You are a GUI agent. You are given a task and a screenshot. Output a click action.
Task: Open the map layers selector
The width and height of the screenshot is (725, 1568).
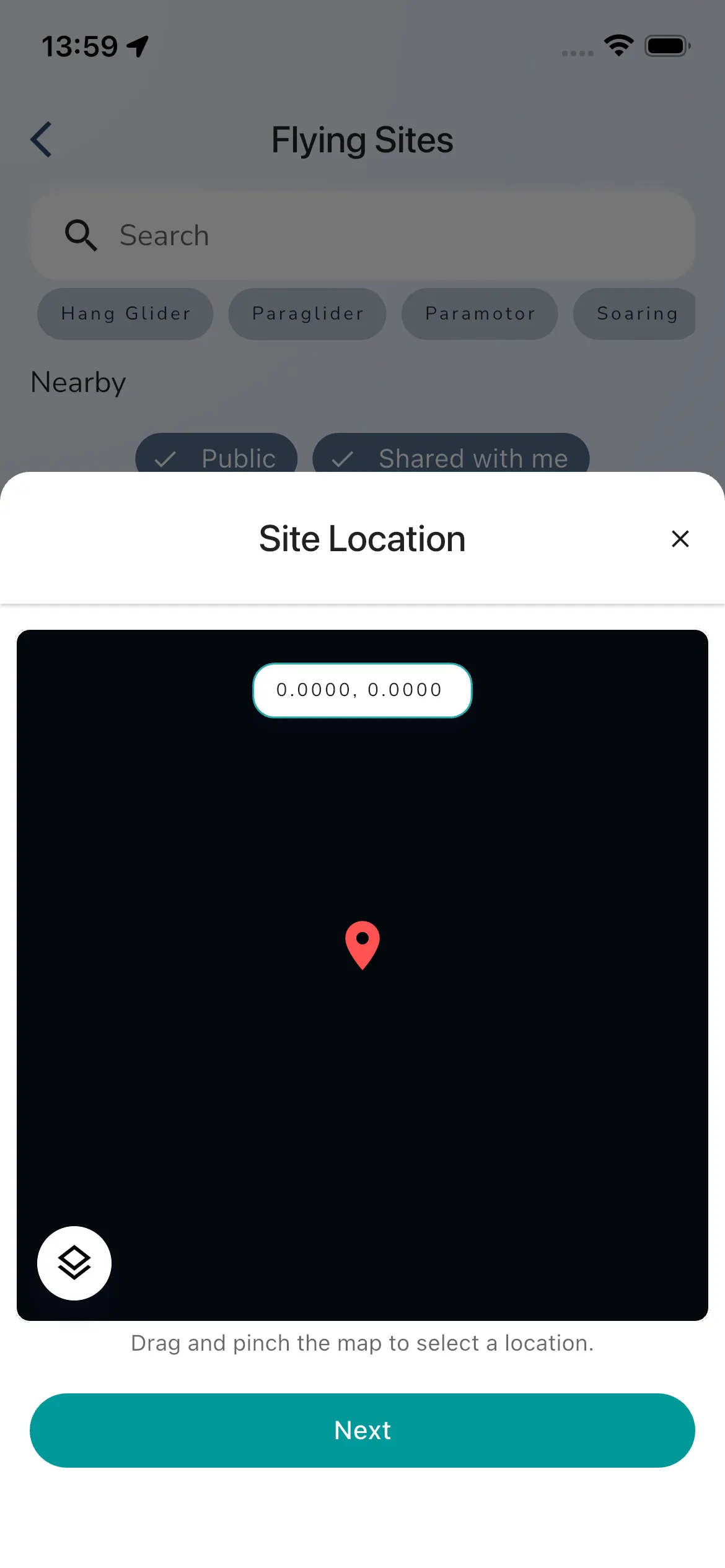point(74,1263)
